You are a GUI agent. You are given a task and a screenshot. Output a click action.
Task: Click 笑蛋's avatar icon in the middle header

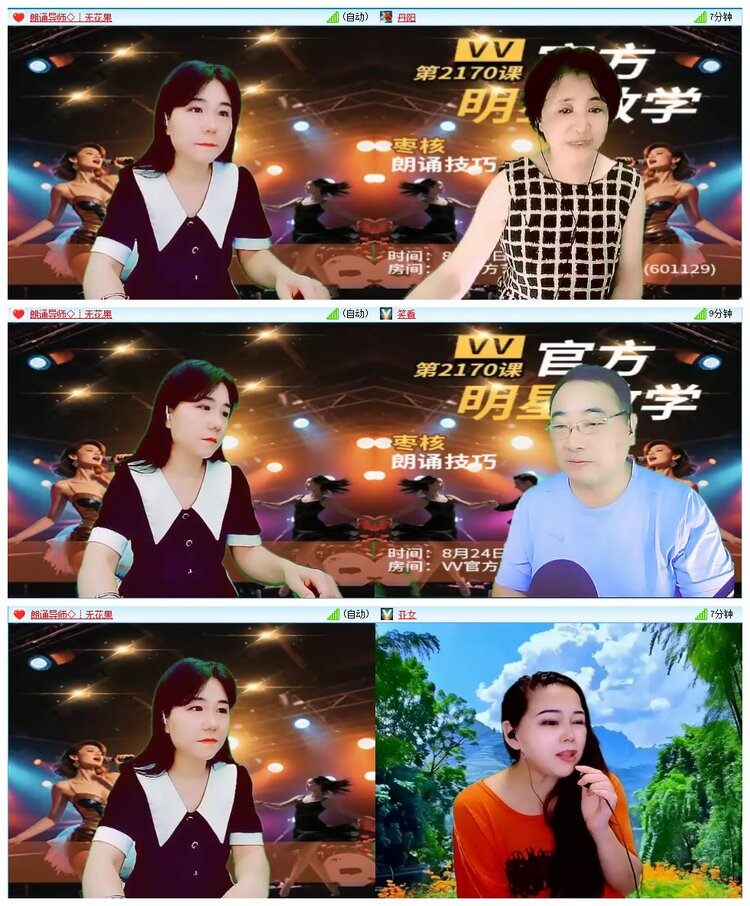coord(386,313)
